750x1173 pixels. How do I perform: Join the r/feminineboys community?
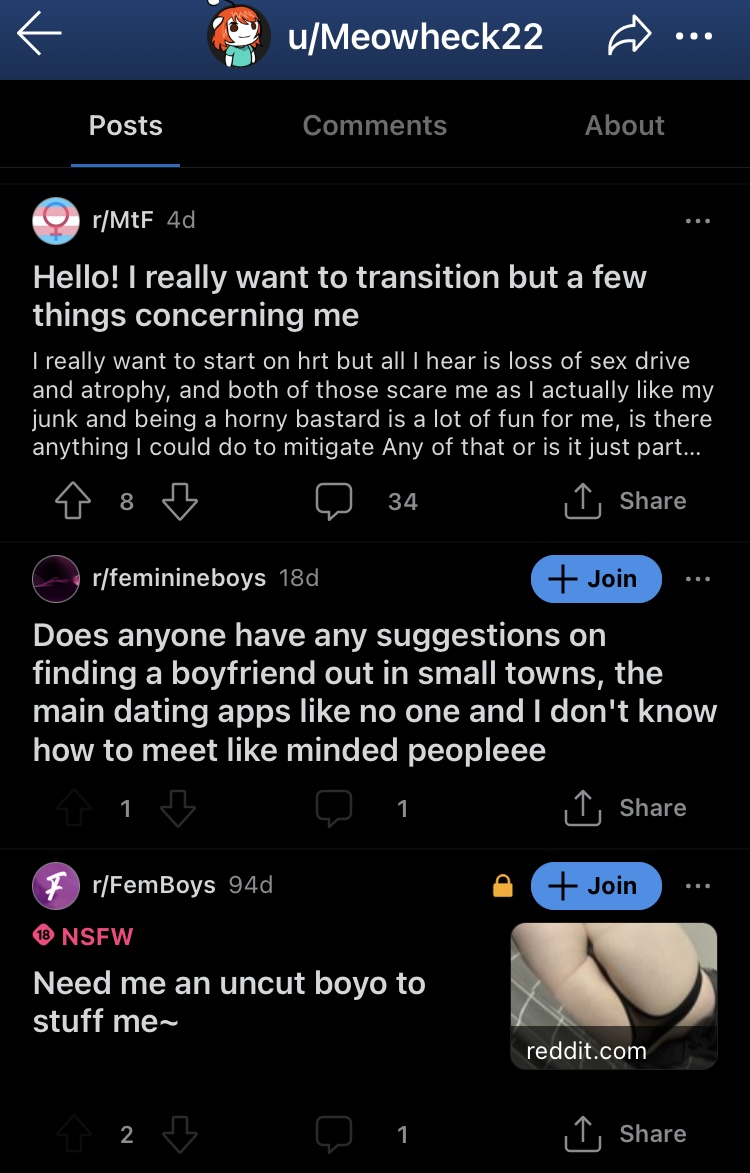click(x=596, y=578)
